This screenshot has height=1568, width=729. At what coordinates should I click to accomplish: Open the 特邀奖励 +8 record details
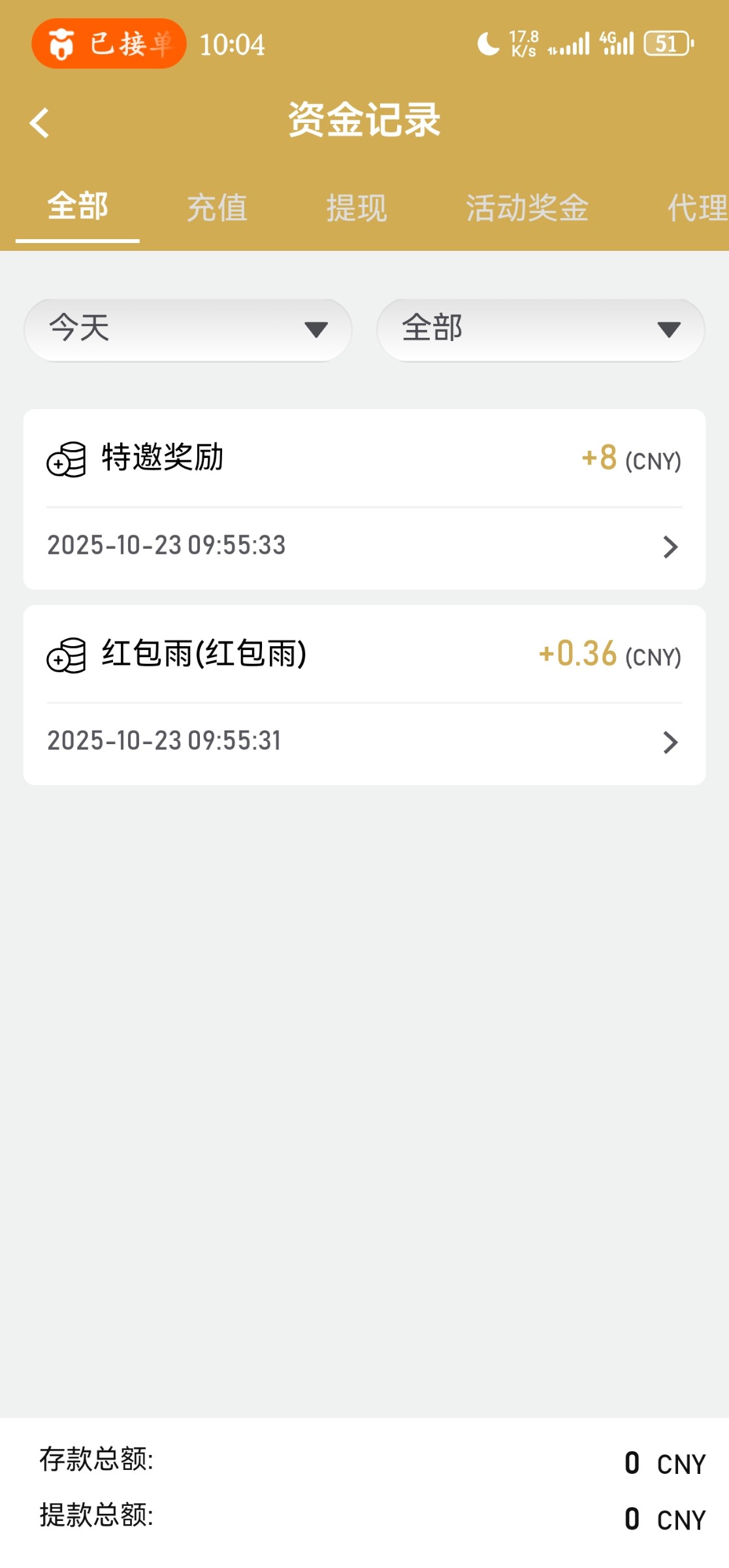[364, 500]
